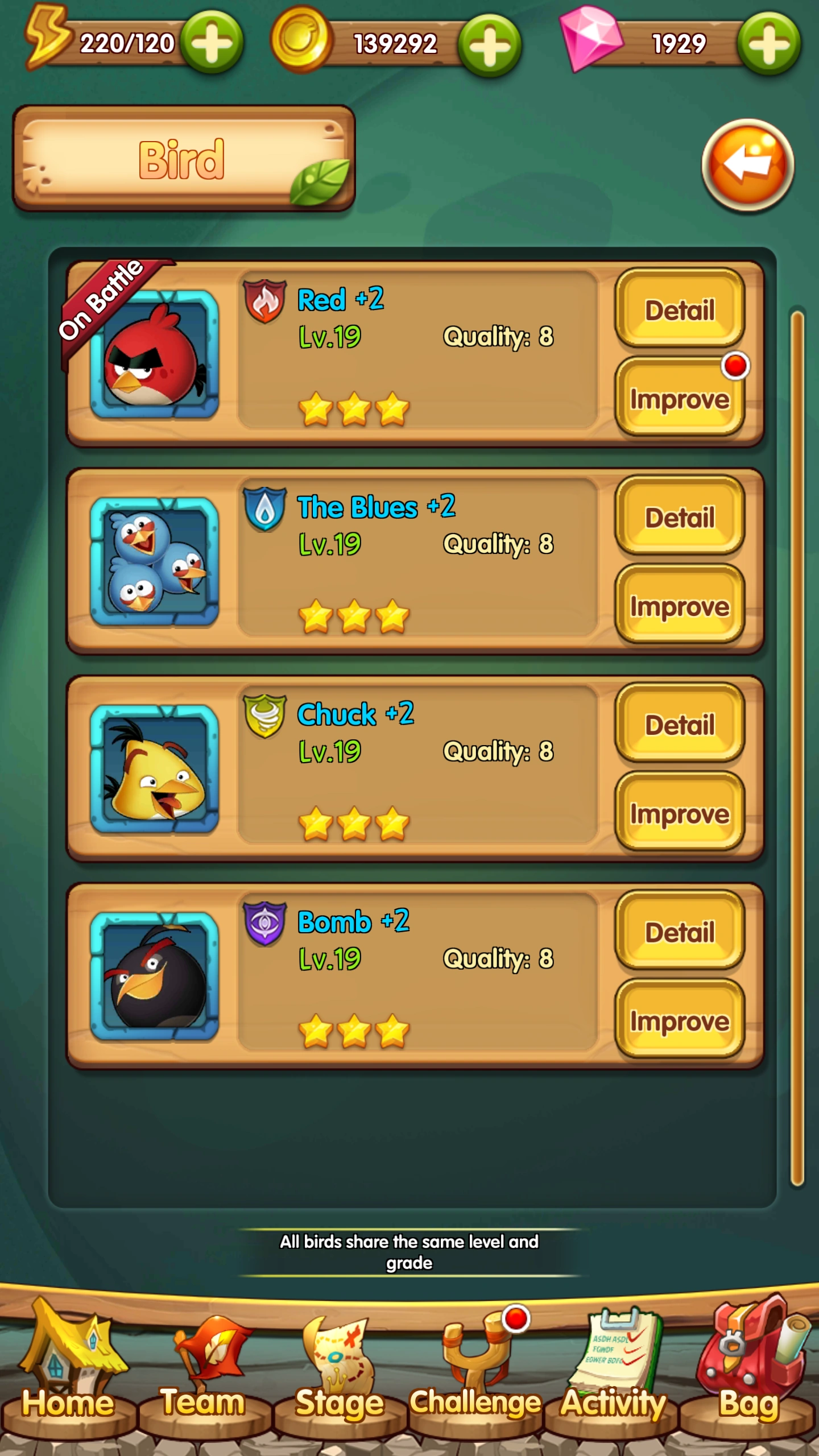Improve The Blues

click(680, 605)
